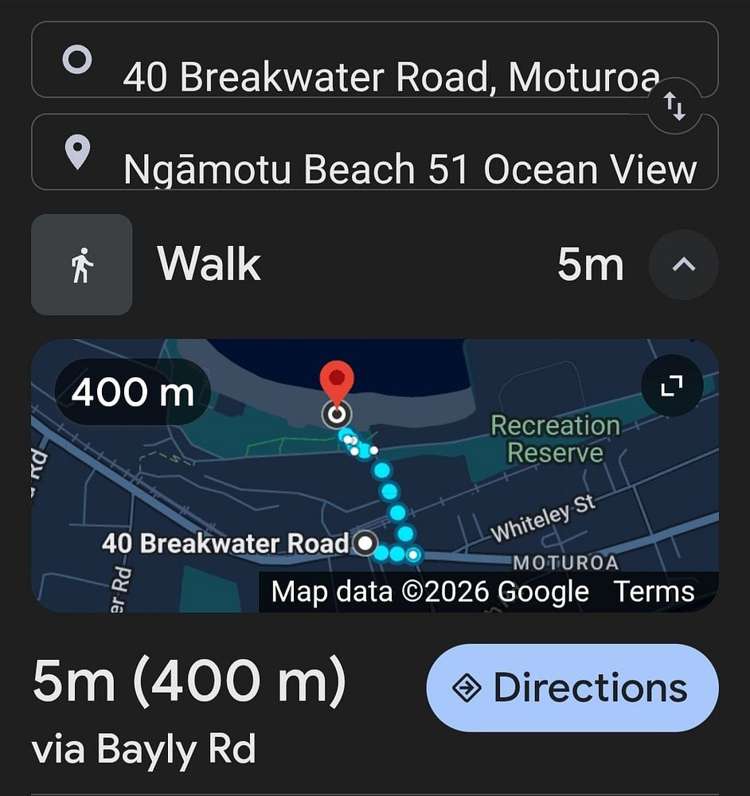Open the Directions button
This screenshot has width=750, height=796.
[x=572, y=688]
